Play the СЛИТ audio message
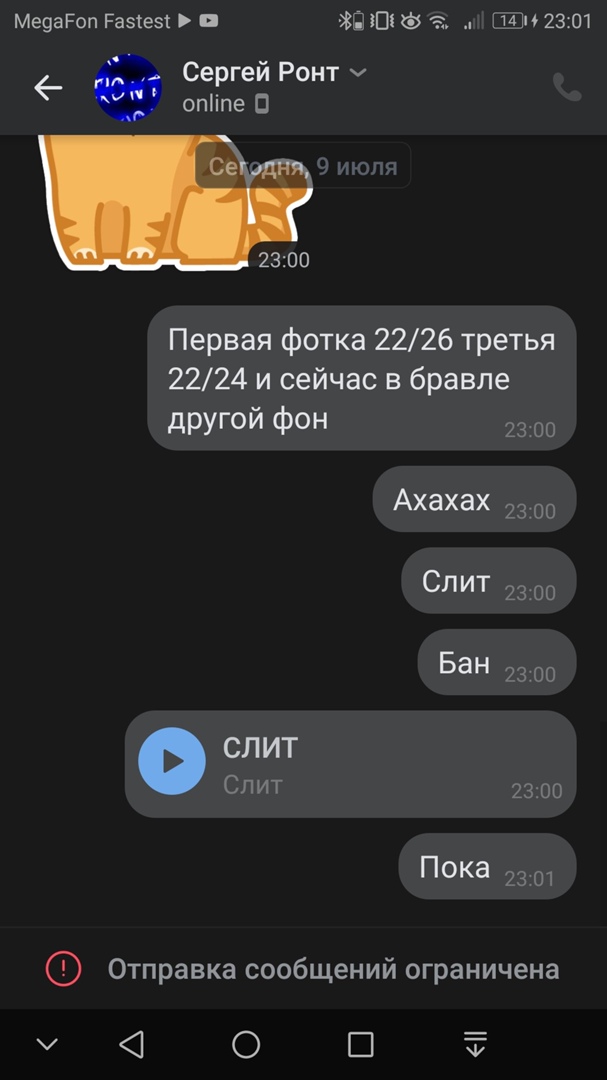The width and height of the screenshot is (607, 1080). (172, 761)
